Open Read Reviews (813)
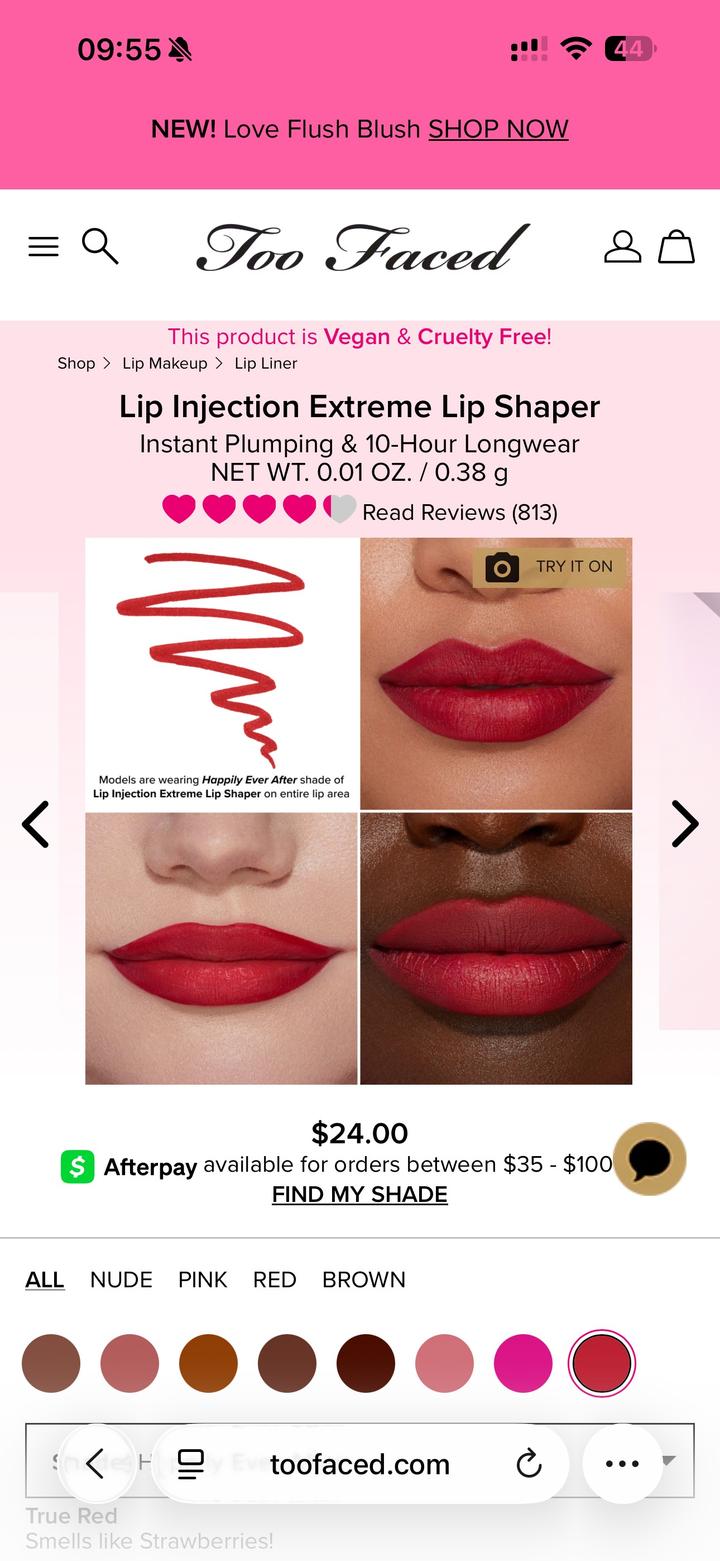The height and width of the screenshot is (1561, 720). 459,512
